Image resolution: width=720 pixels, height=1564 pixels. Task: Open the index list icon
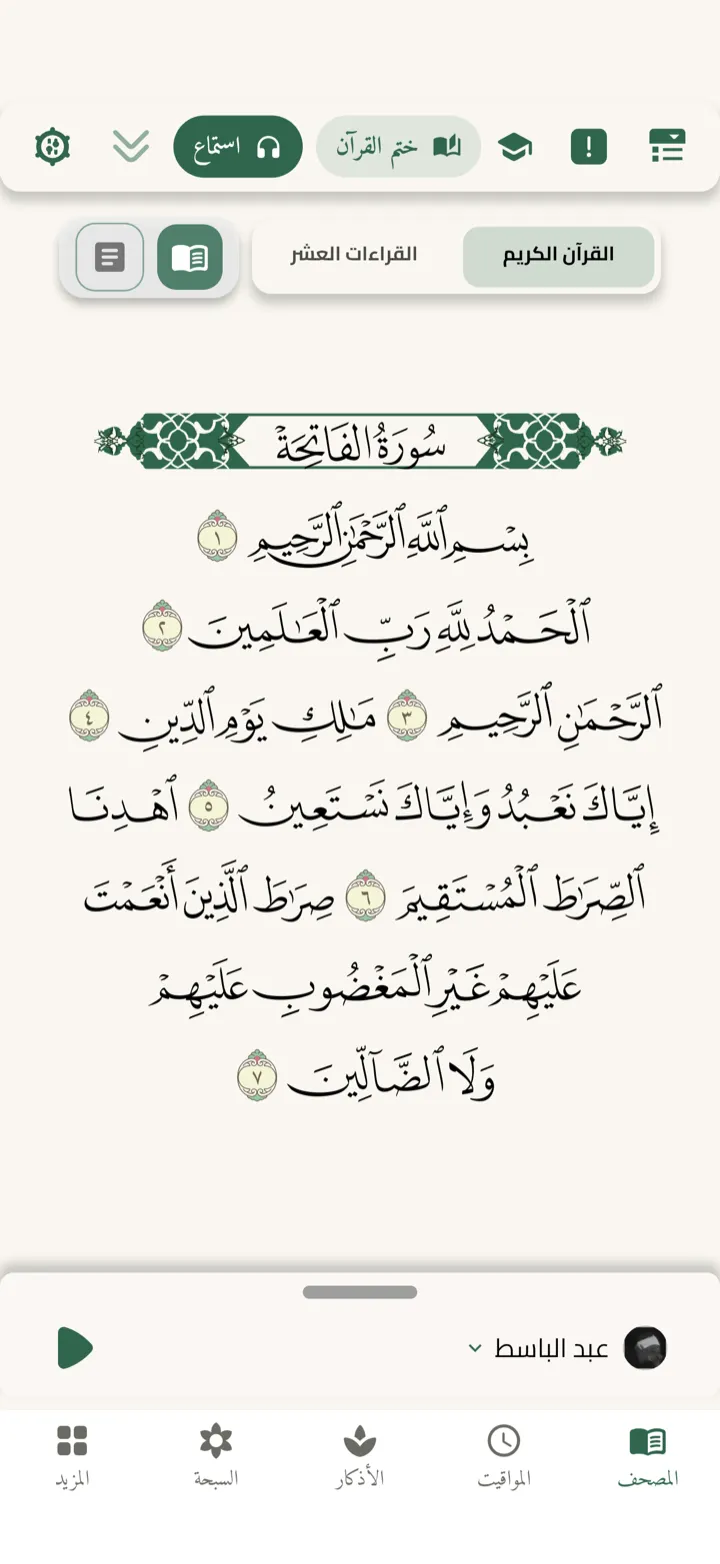click(x=667, y=147)
